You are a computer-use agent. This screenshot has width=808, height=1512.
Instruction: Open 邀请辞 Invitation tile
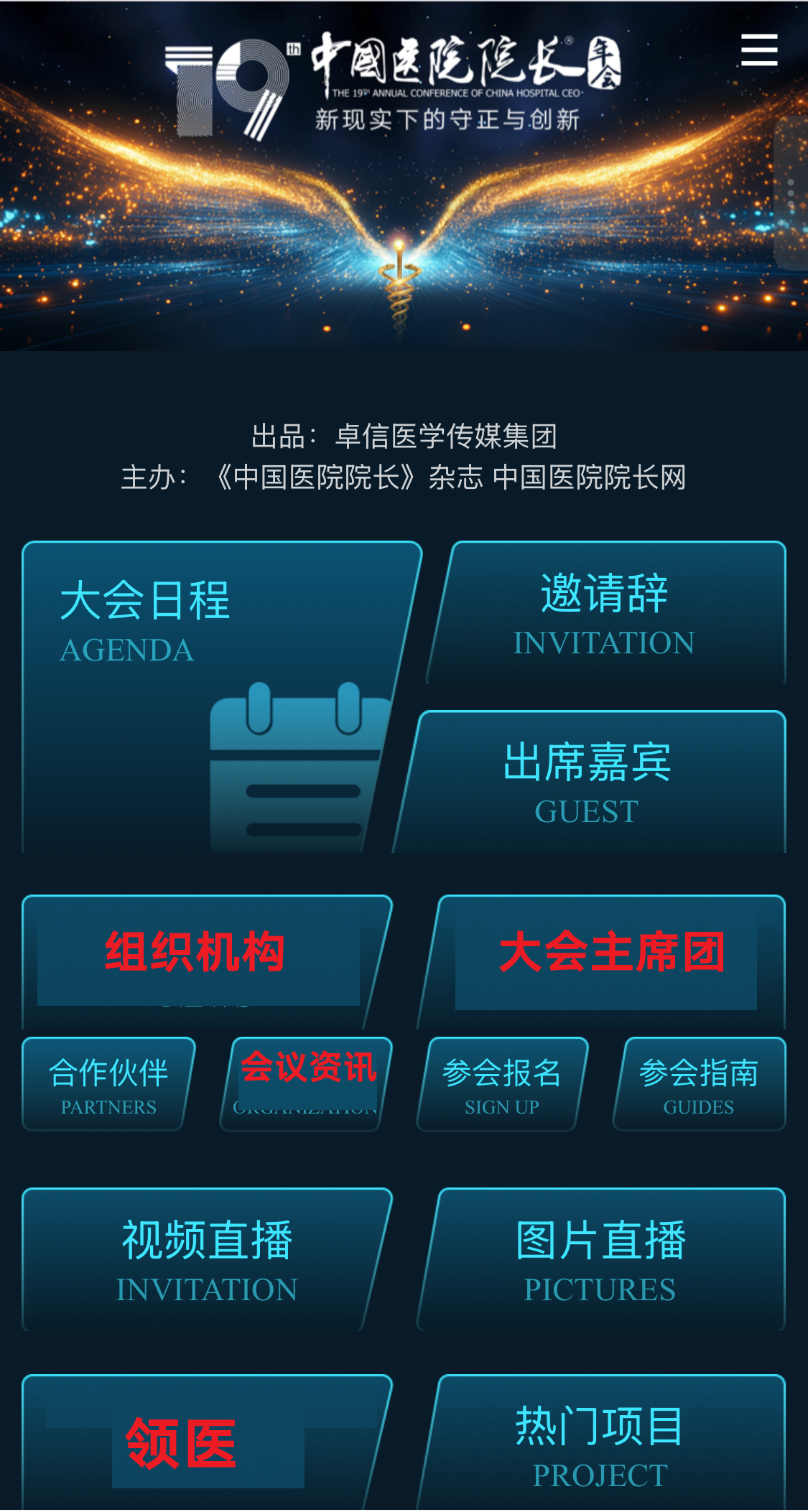tap(605, 613)
